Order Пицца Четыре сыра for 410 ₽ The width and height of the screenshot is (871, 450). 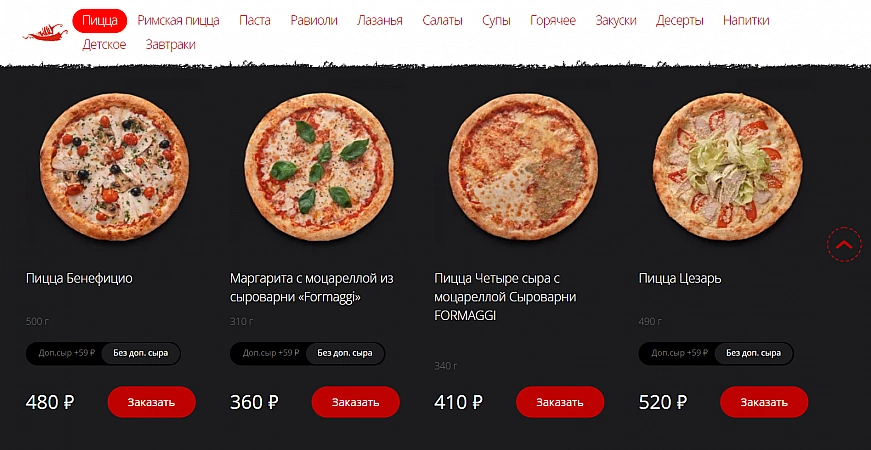click(560, 402)
